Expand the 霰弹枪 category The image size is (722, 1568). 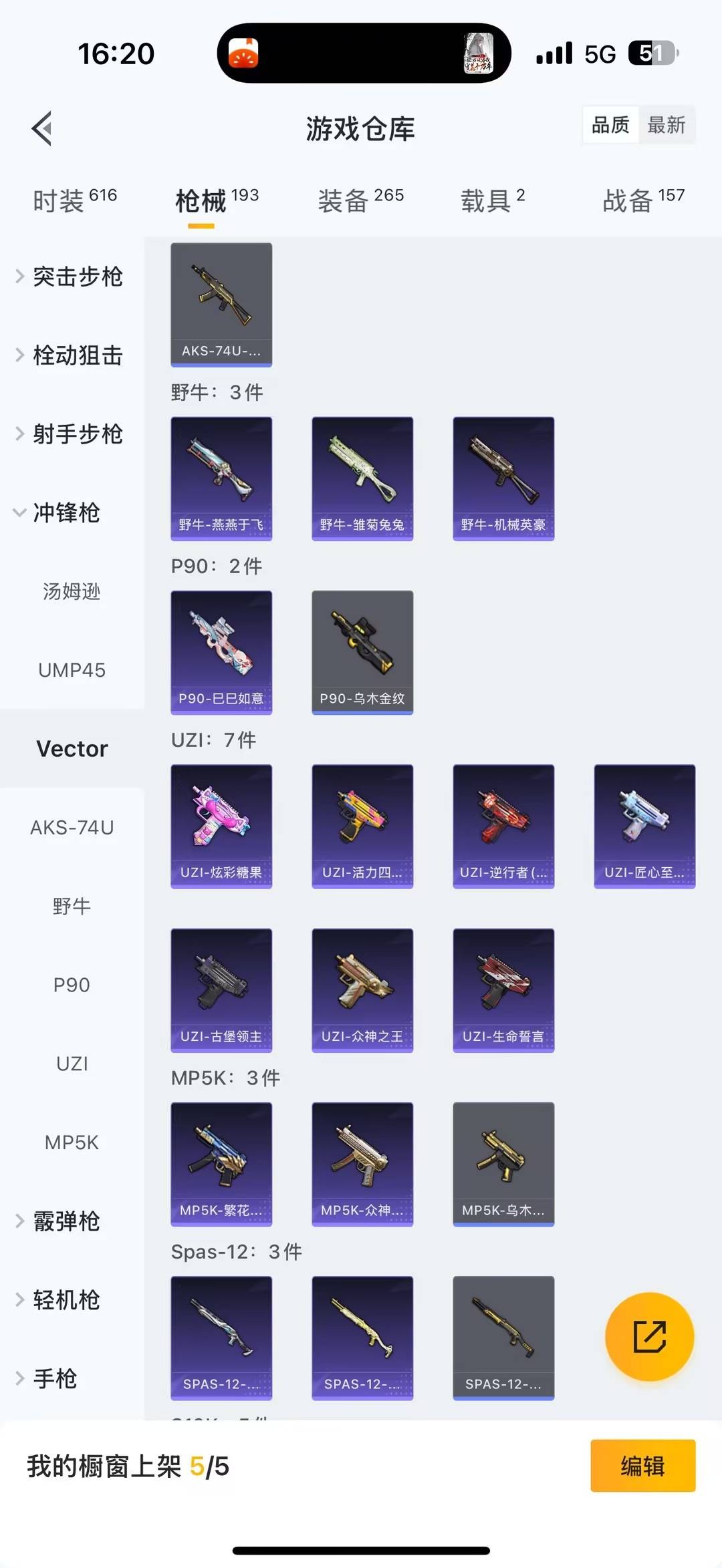coord(67,1221)
